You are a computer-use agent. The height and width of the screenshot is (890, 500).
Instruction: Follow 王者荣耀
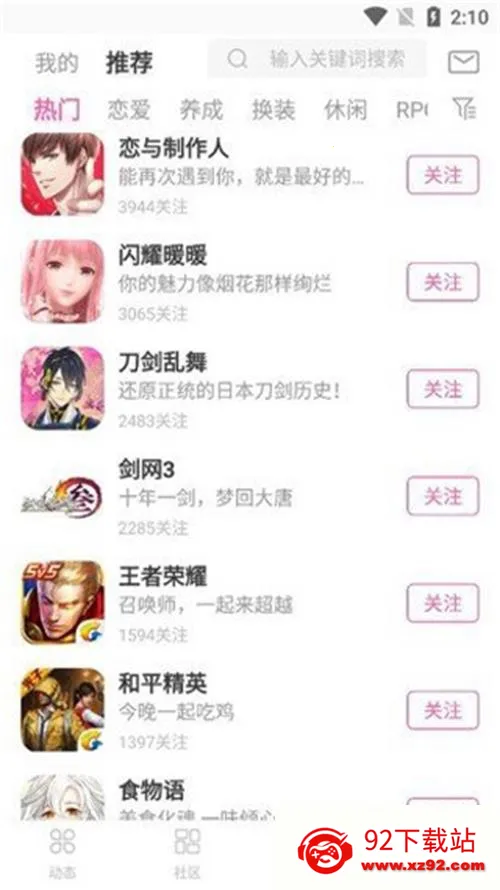tap(443, 603)
